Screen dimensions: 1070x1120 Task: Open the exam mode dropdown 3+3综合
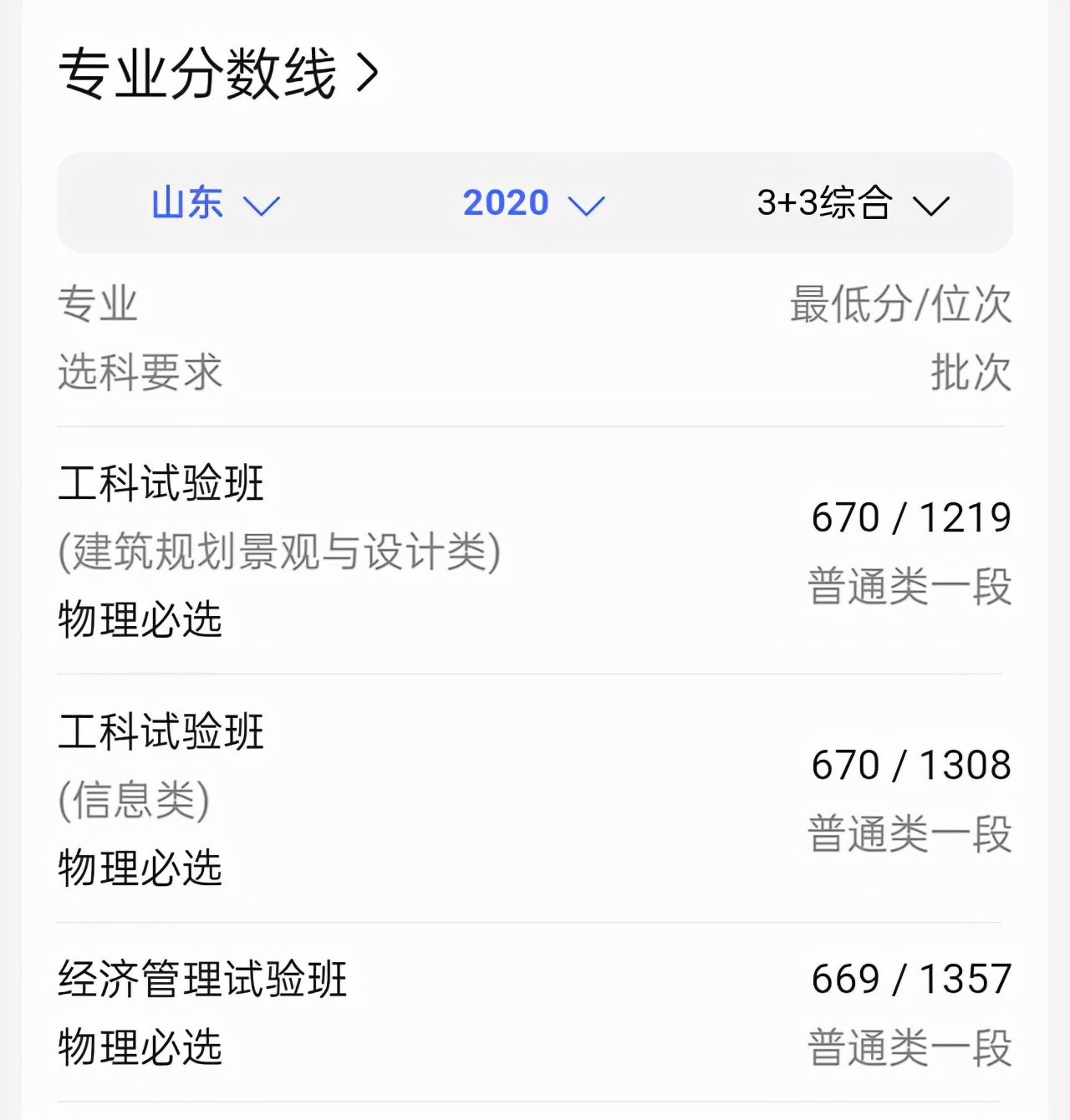pyautogui.click(x=823, y=202)
